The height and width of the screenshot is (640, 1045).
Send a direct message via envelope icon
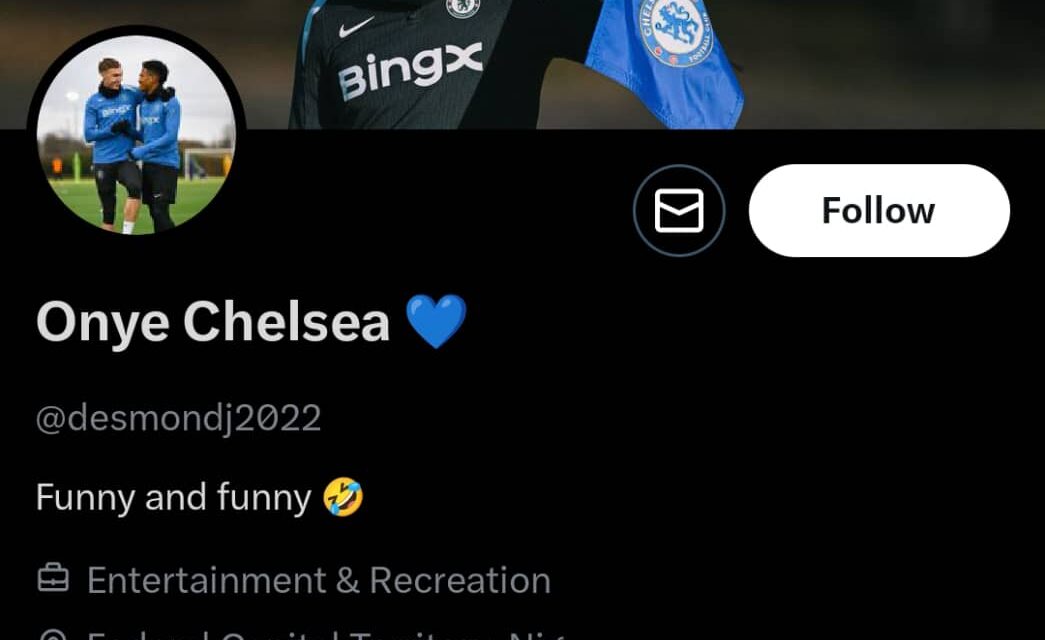pos(678,211)
